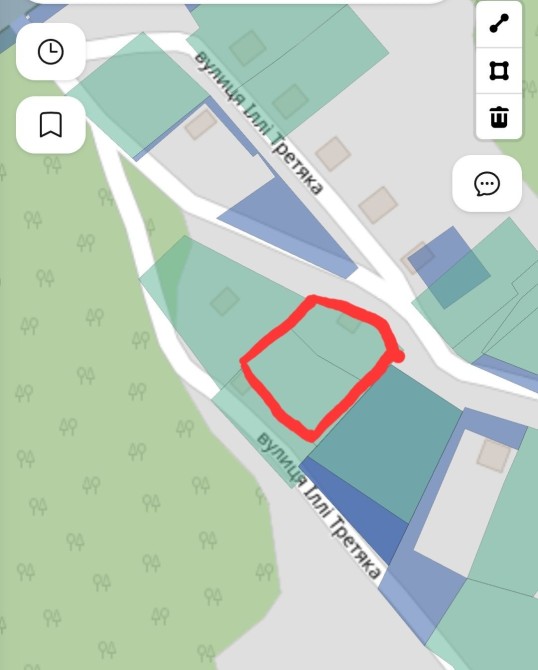Open the saved bookmarks button
Screen dimensions: 538x670
51,125
